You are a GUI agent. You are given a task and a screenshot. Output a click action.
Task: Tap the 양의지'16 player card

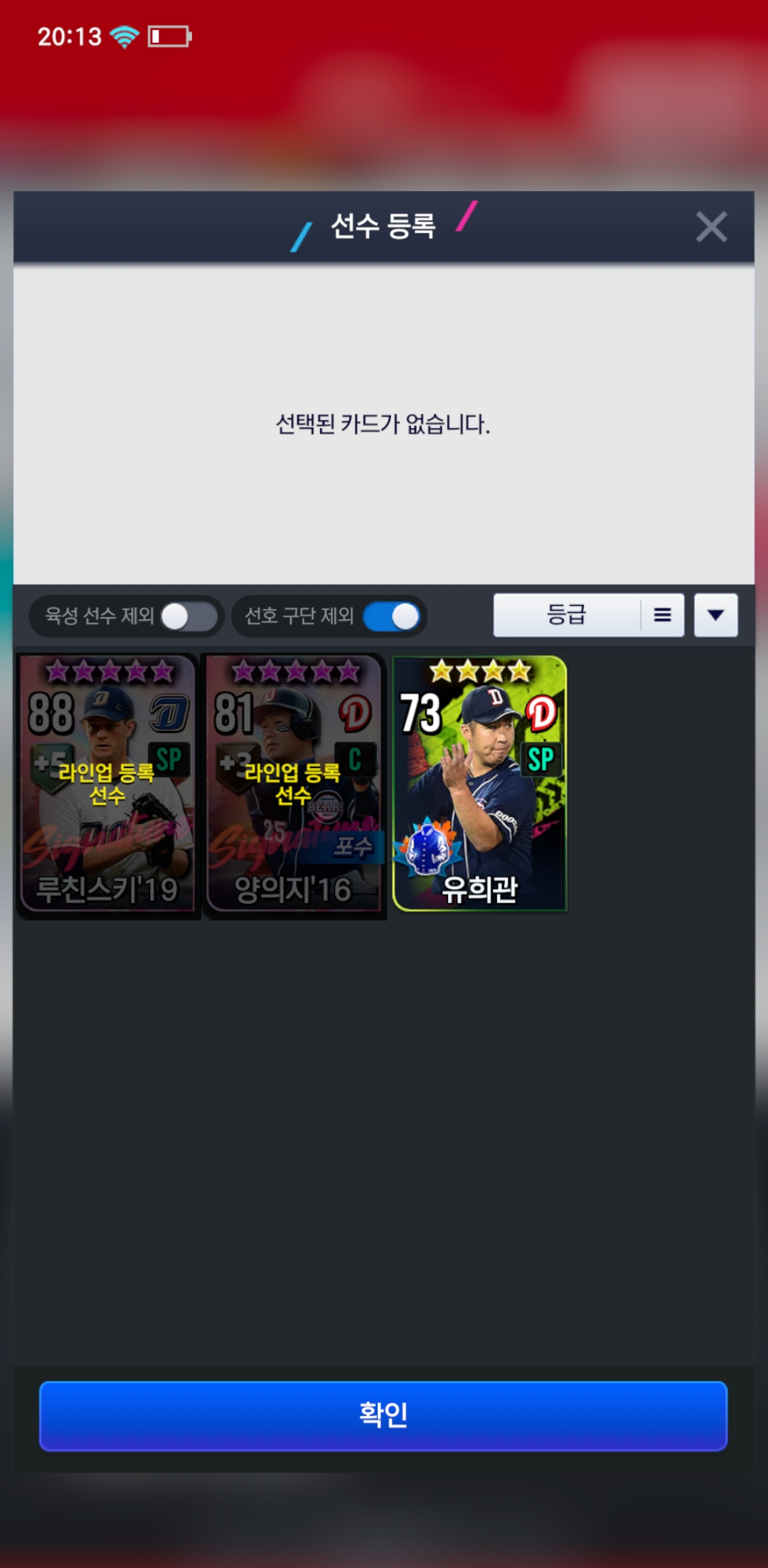click(293, 784)
